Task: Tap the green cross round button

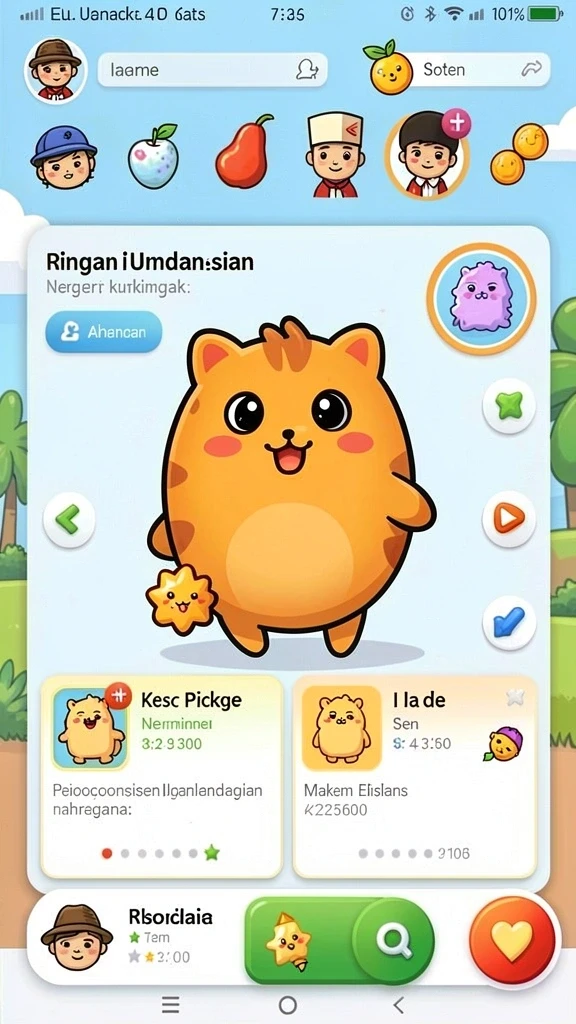Action: coord(509,408)
